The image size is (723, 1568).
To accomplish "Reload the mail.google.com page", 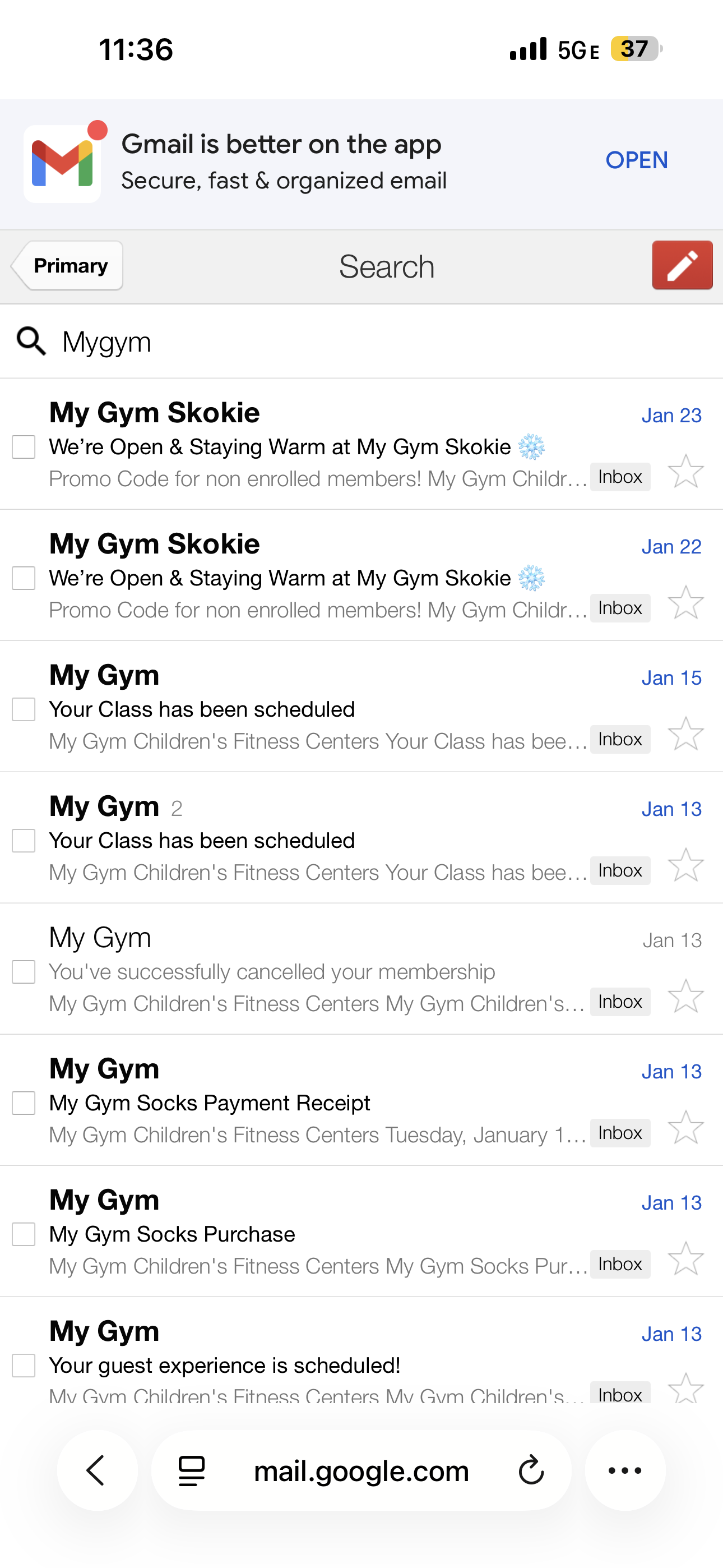I will coord(531,1470).
